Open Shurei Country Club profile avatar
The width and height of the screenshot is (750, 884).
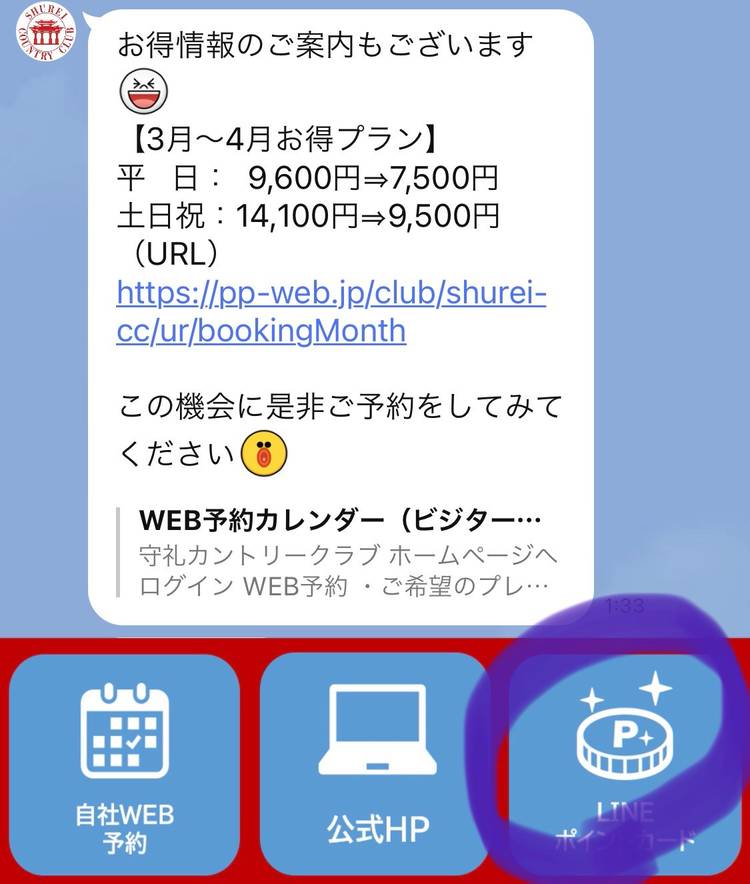click(x=46, y=32)
